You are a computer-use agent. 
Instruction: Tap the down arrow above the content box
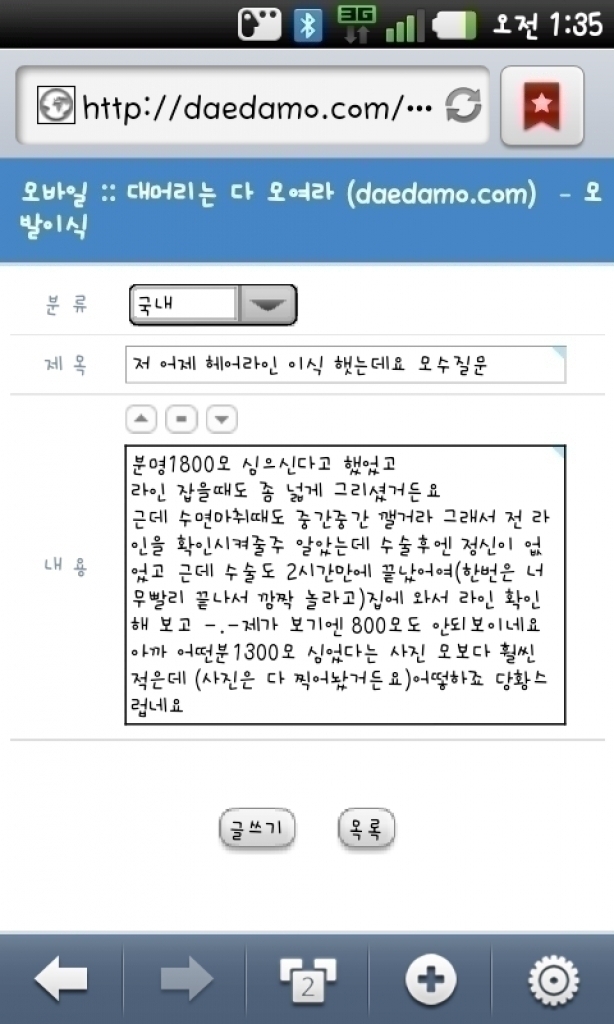(222, 419)
